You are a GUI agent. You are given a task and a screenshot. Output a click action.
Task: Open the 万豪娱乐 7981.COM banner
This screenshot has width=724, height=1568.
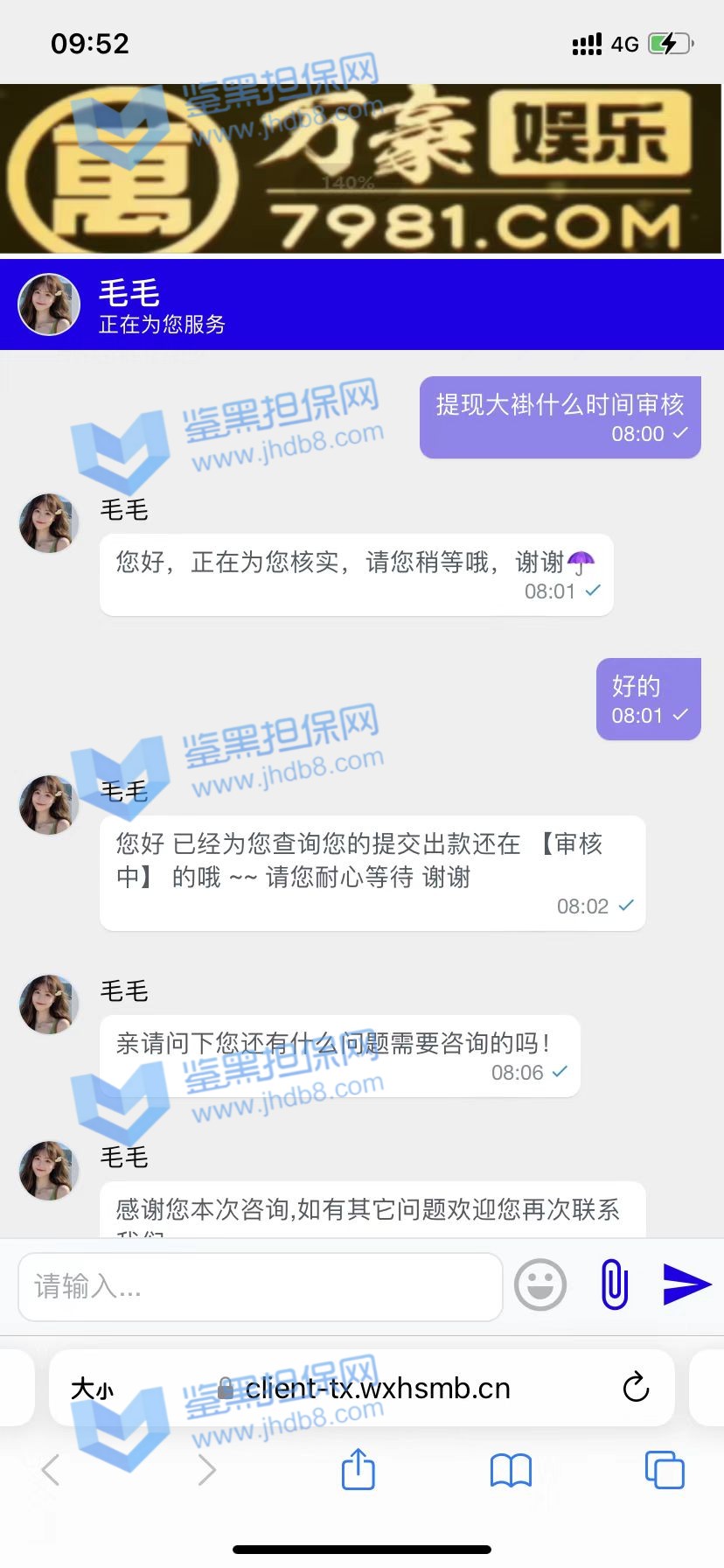point(362,169)
